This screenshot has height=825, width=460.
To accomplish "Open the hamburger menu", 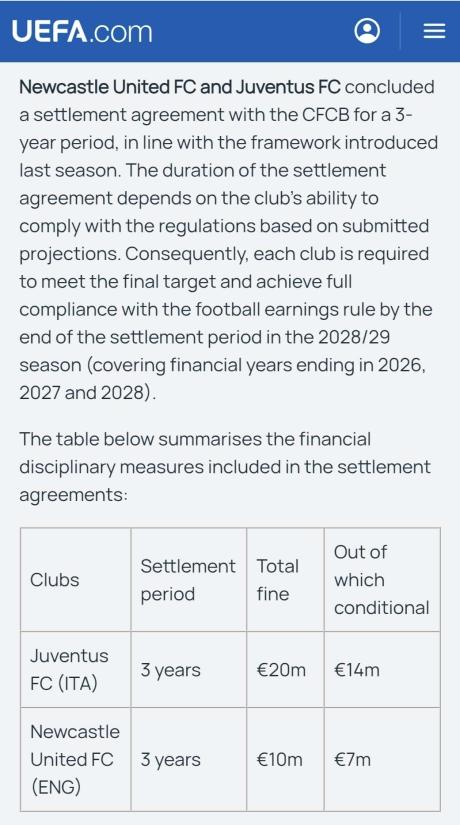I will pyautogui.click(x=434, y=32).
